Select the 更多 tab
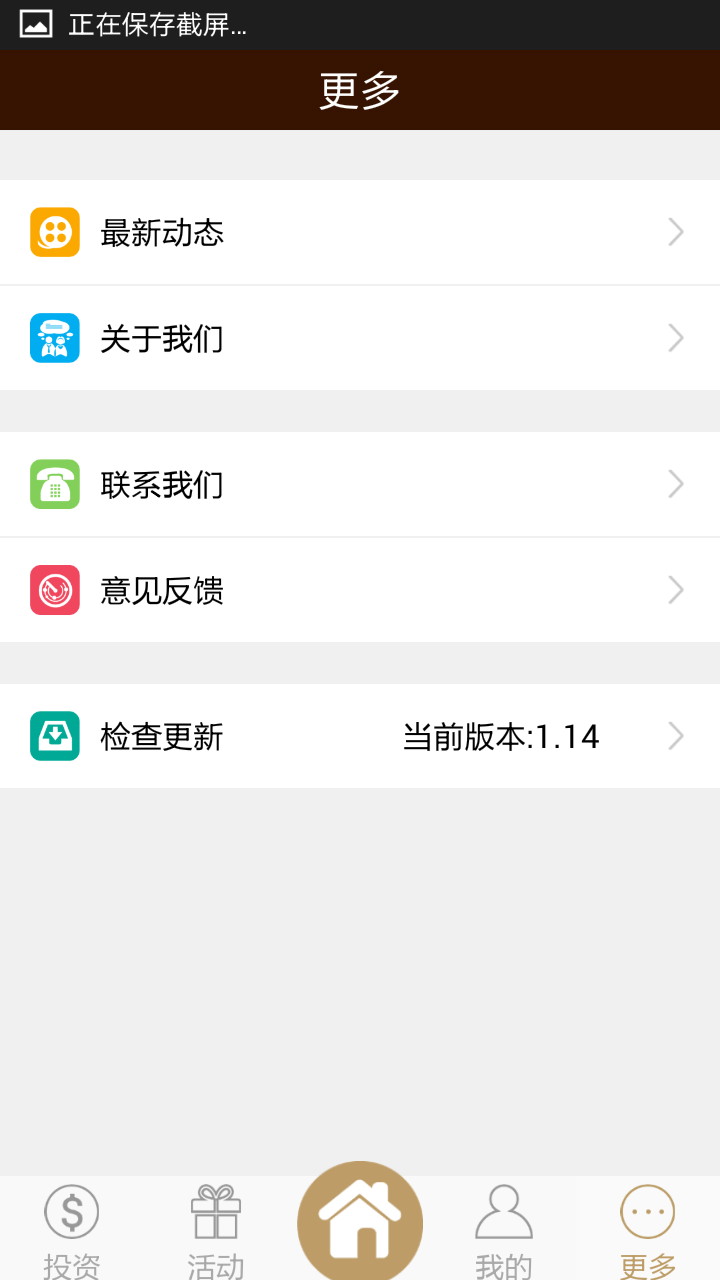The height and width of the screenshot is (1280, 720). coord(648,1228)
